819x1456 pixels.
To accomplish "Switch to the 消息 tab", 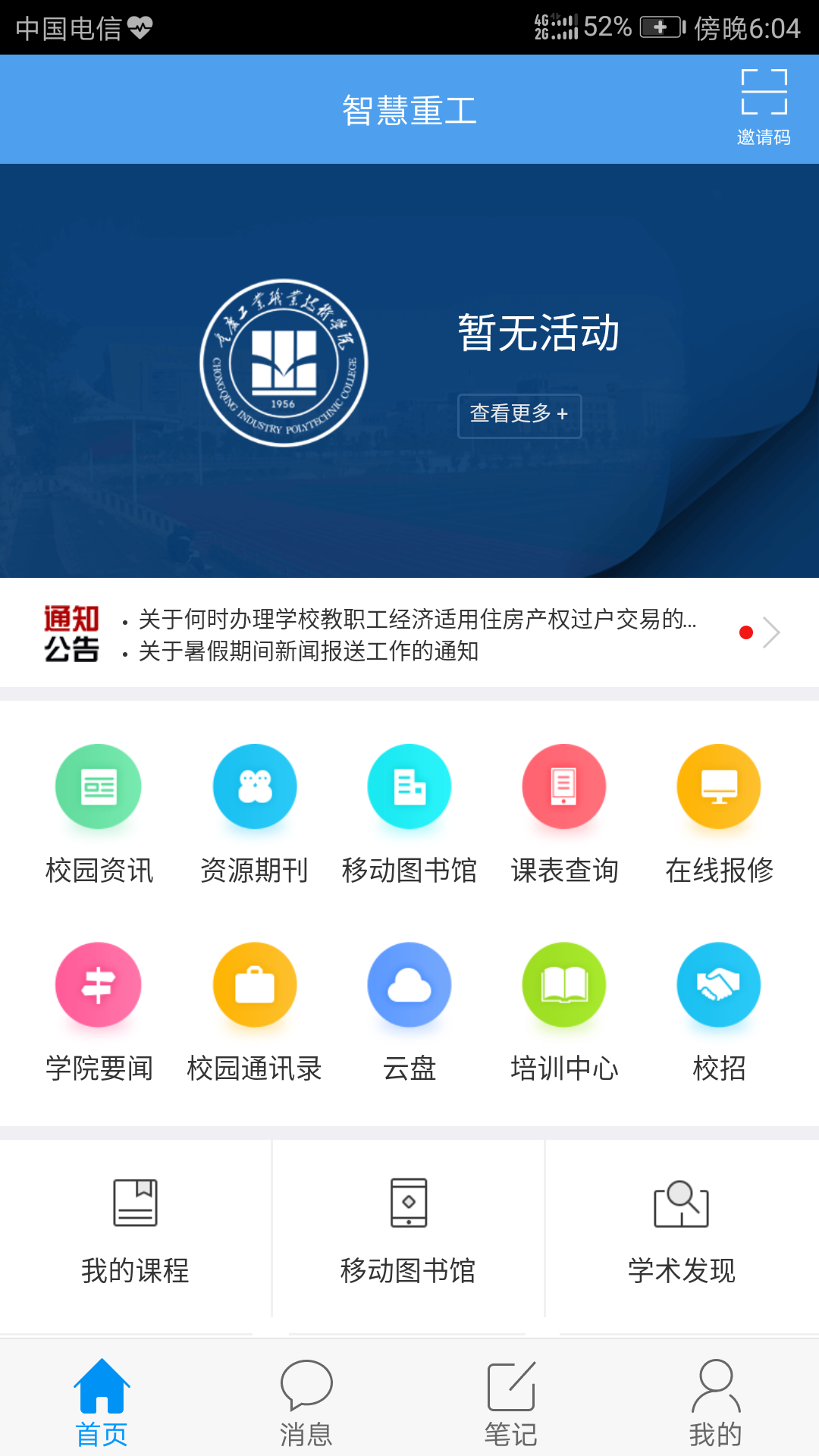I will point(306,1401).
